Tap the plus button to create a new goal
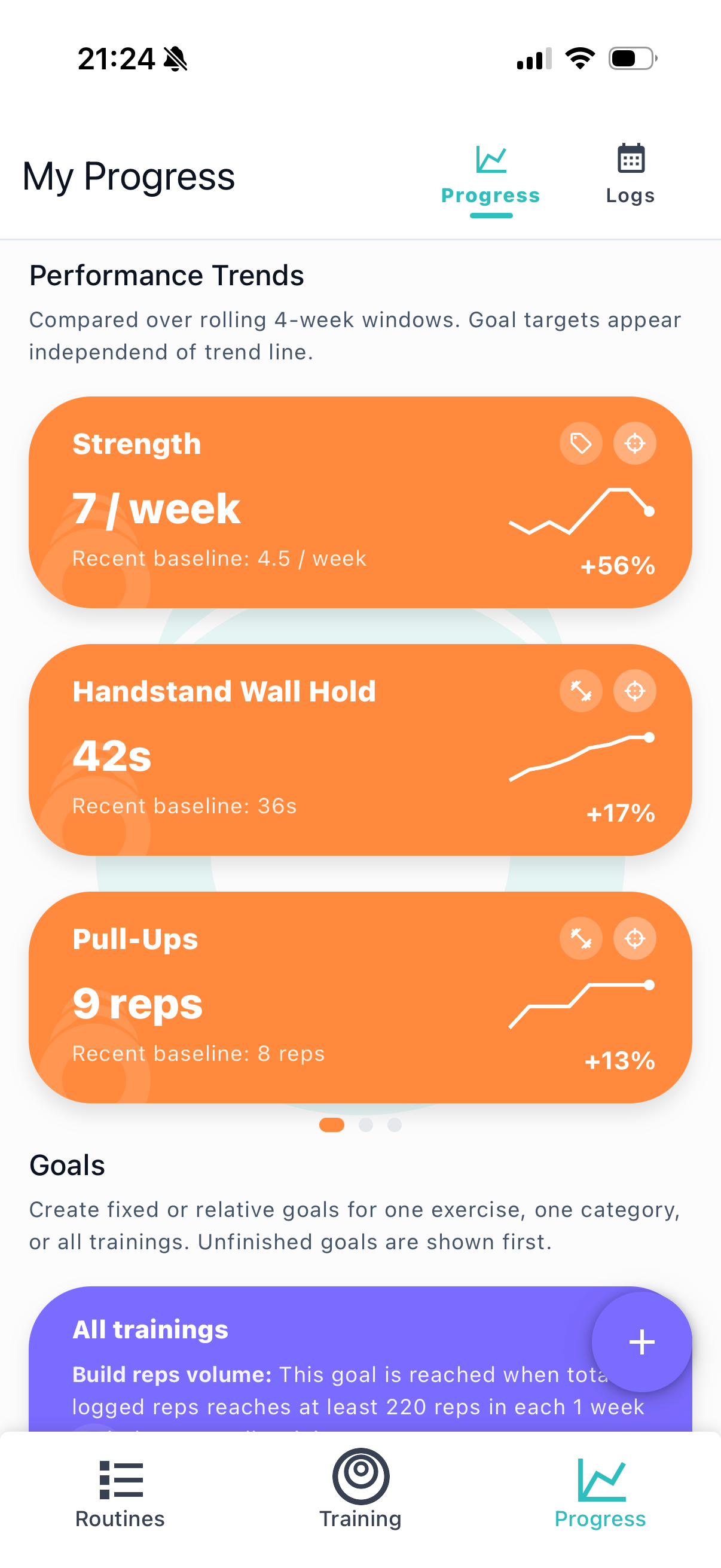This screenshot has width=721, height=1568. coord(641,1341)
